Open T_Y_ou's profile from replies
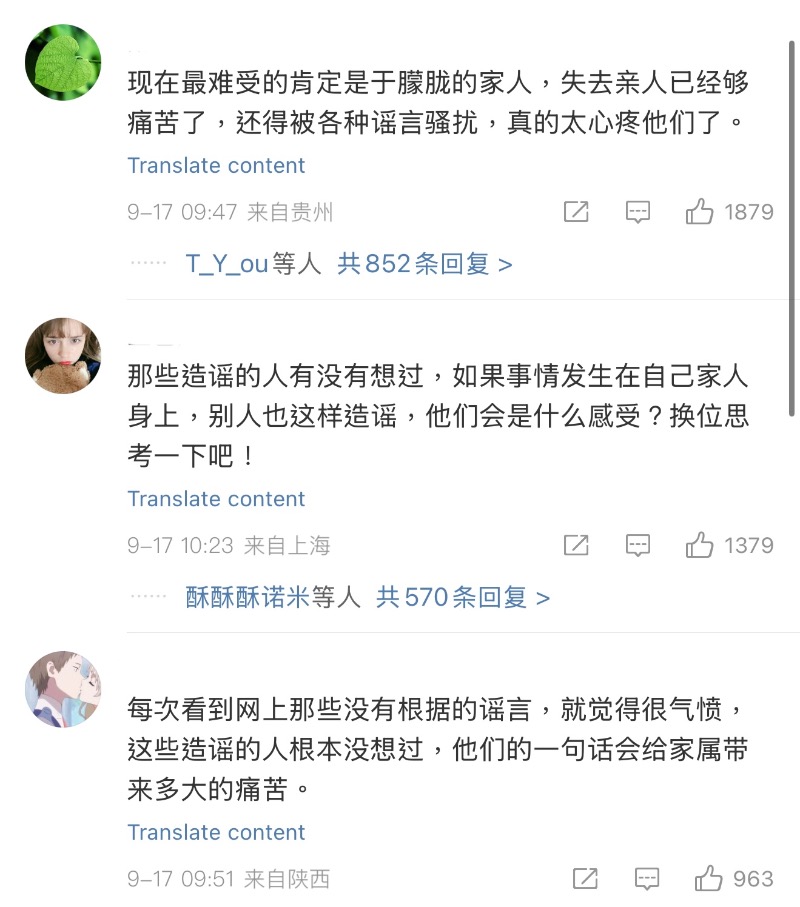Viewport: 800px width, 907px height. click(x=227, y=264)
